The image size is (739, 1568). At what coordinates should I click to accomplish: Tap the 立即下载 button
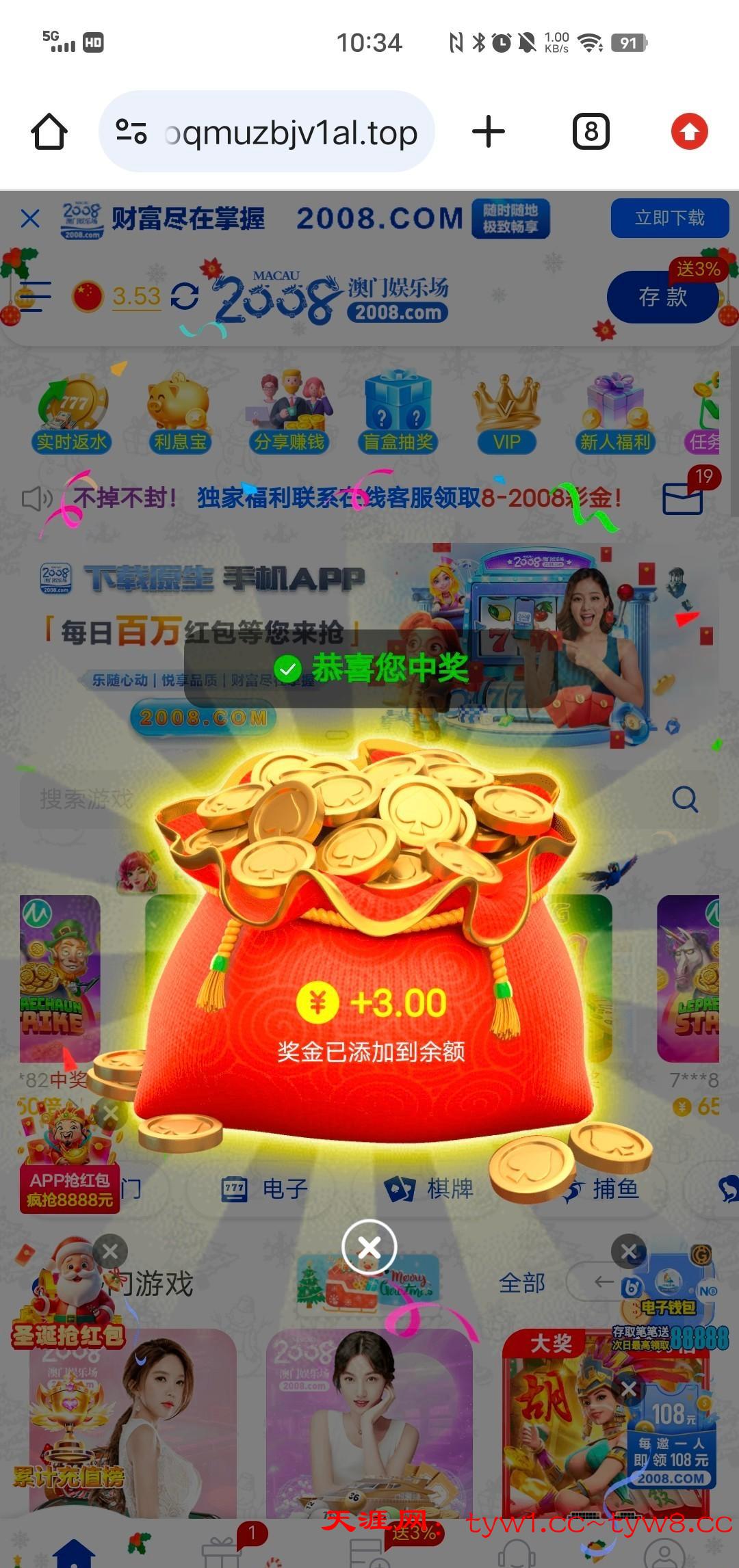pos(669,218)
